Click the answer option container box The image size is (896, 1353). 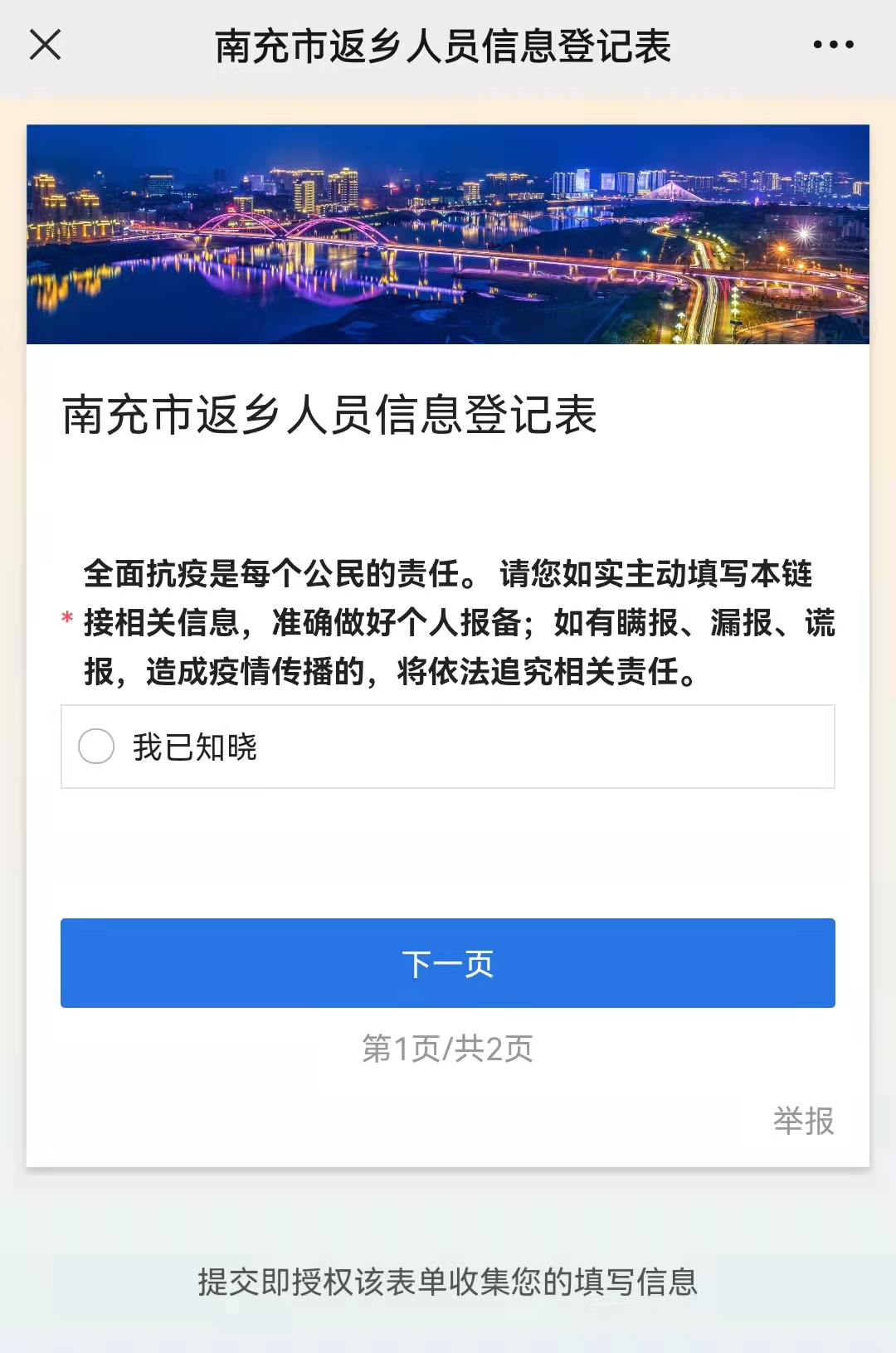coord(448,747)
